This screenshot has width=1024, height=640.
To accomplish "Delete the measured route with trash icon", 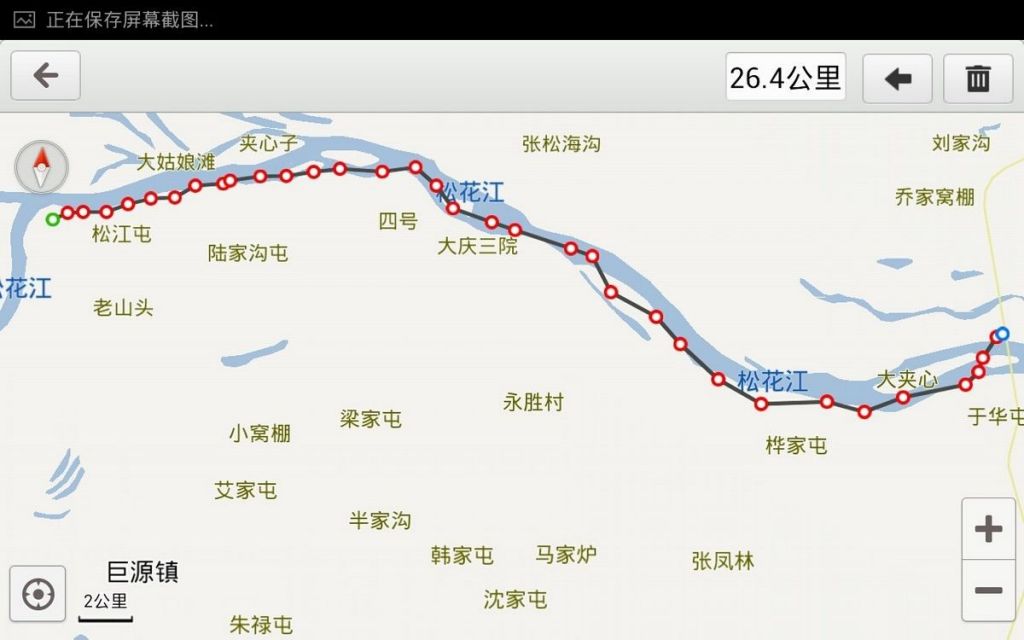I will (977, 78).
